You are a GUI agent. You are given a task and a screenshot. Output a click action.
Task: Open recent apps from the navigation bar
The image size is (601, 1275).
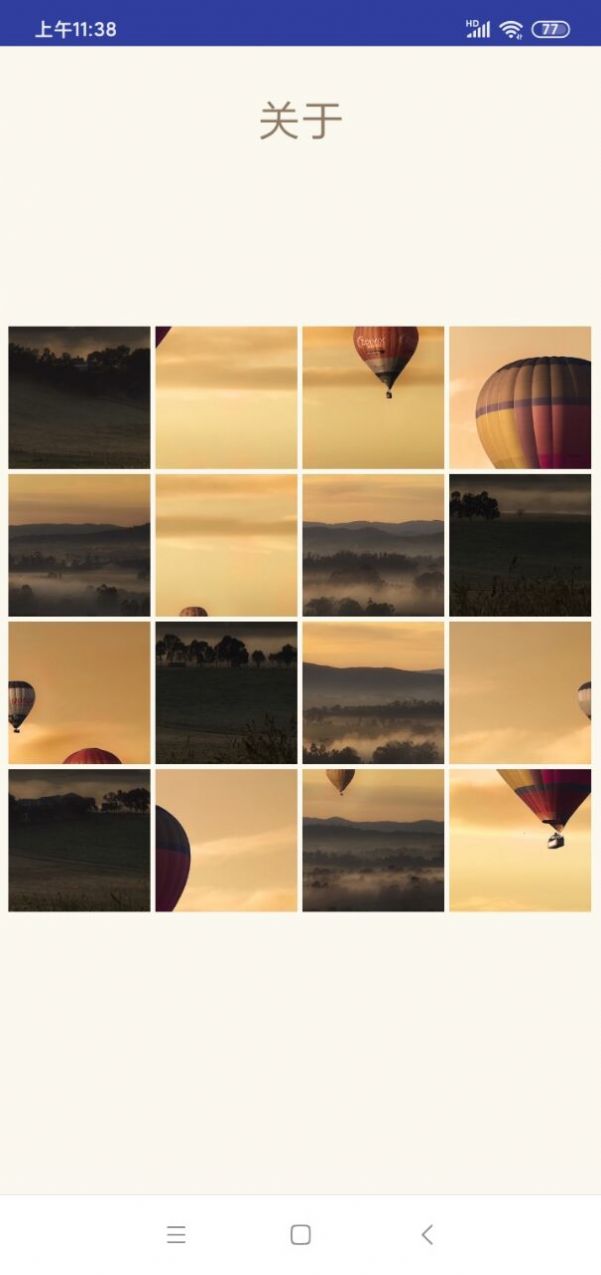pyautogui.click(x=176, y=1234)
